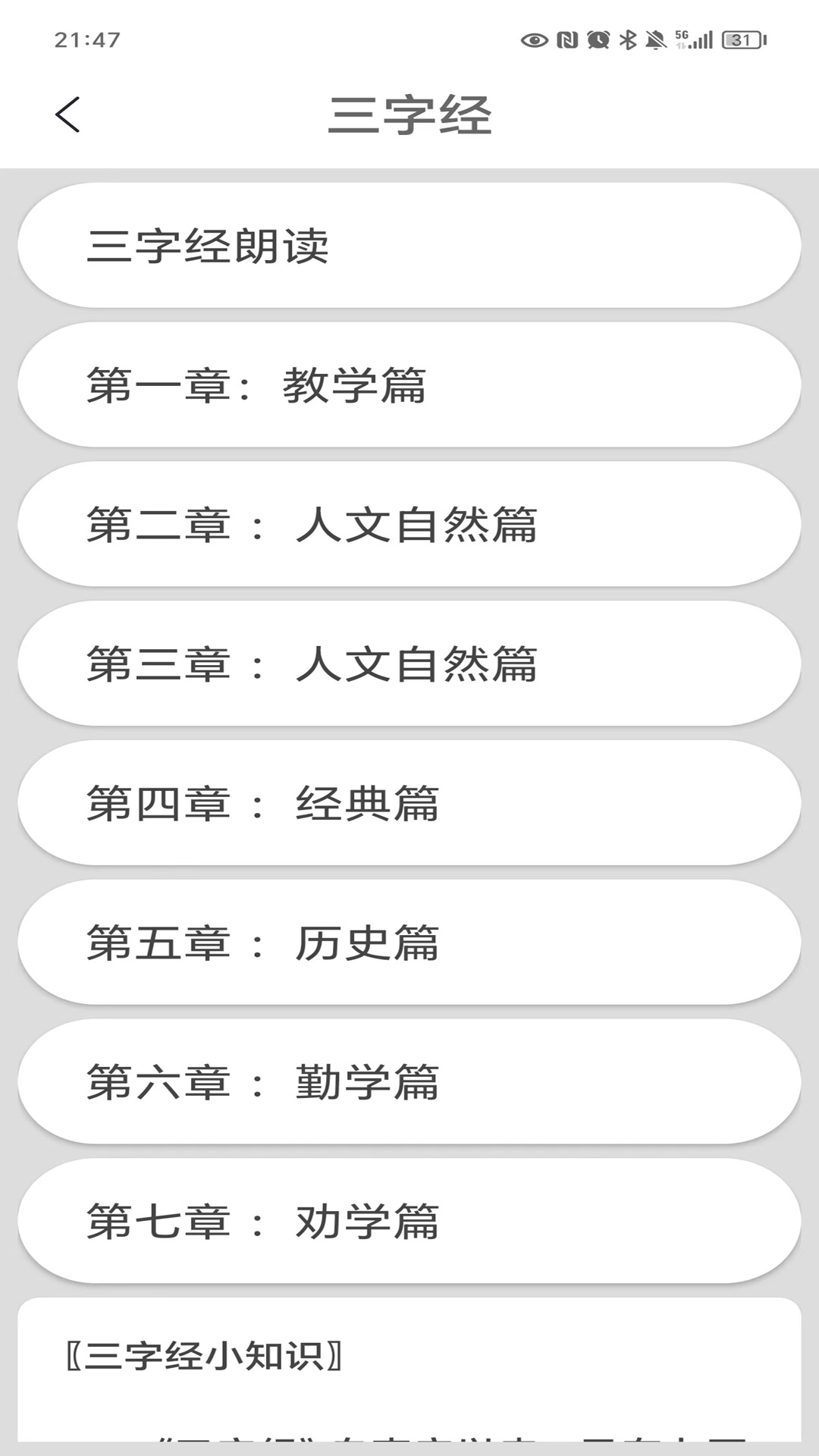
Task: Tap the 三字经 page title
Action: tap(409, 115)
